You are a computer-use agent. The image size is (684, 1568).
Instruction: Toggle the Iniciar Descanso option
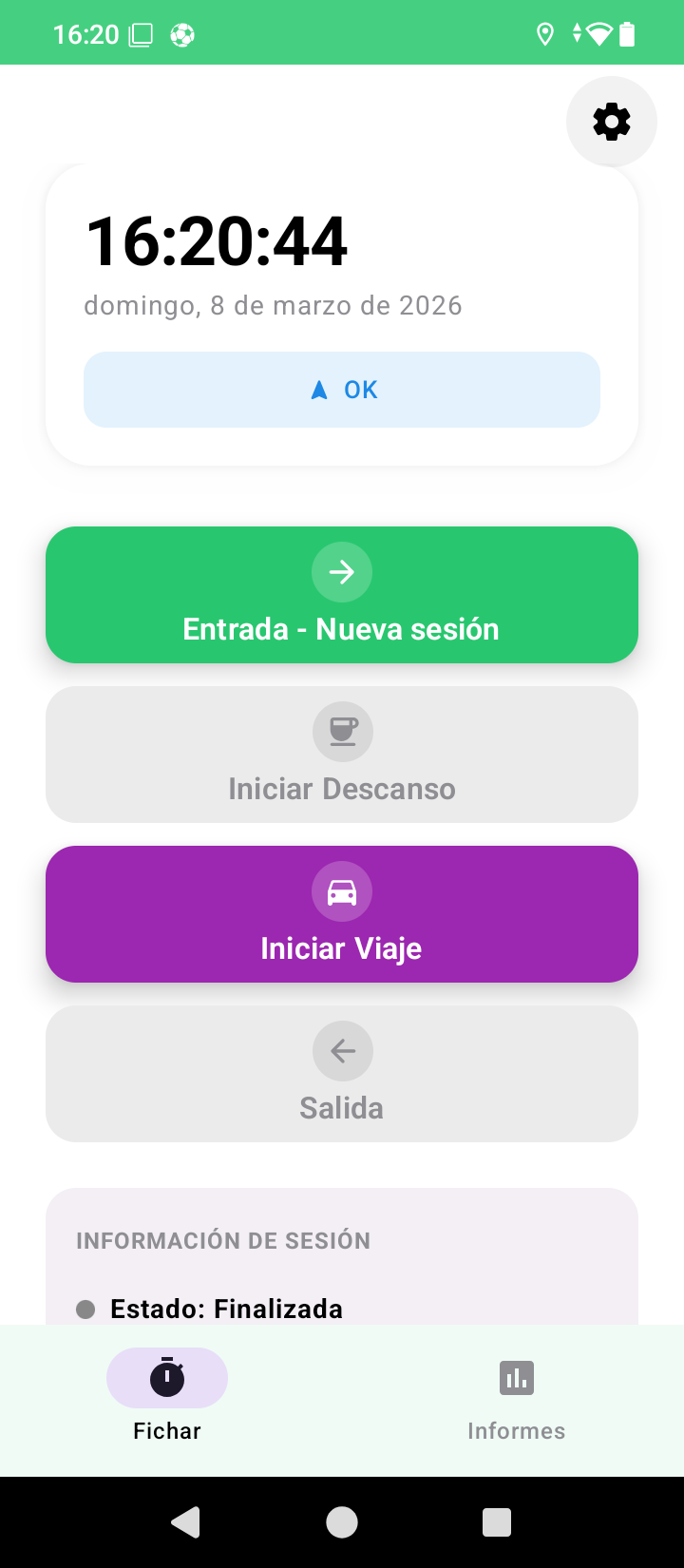tap(342, 754)
